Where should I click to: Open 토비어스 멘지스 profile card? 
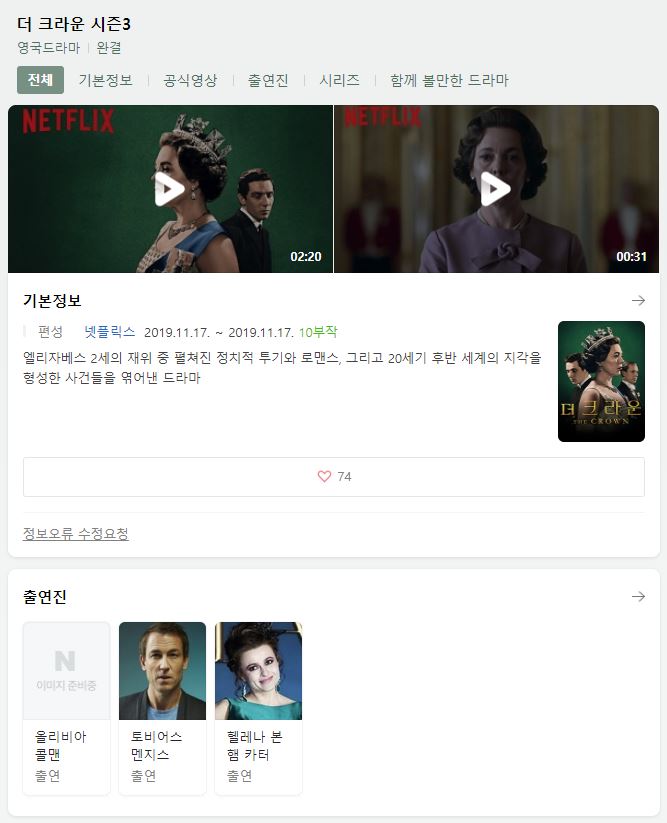pyautogui.click(x=162, y=707)
